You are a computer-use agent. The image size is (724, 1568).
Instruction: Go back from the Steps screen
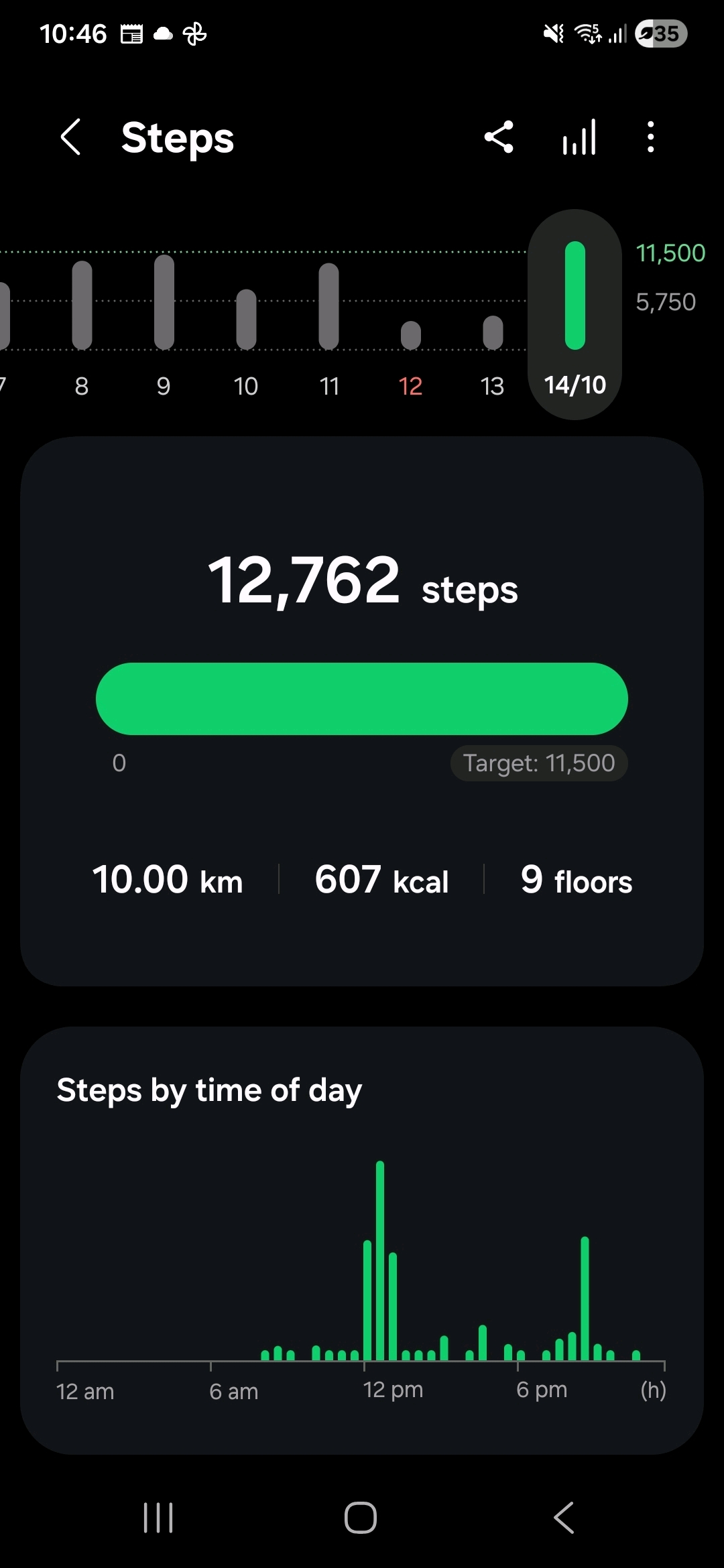tap(70, 137)
